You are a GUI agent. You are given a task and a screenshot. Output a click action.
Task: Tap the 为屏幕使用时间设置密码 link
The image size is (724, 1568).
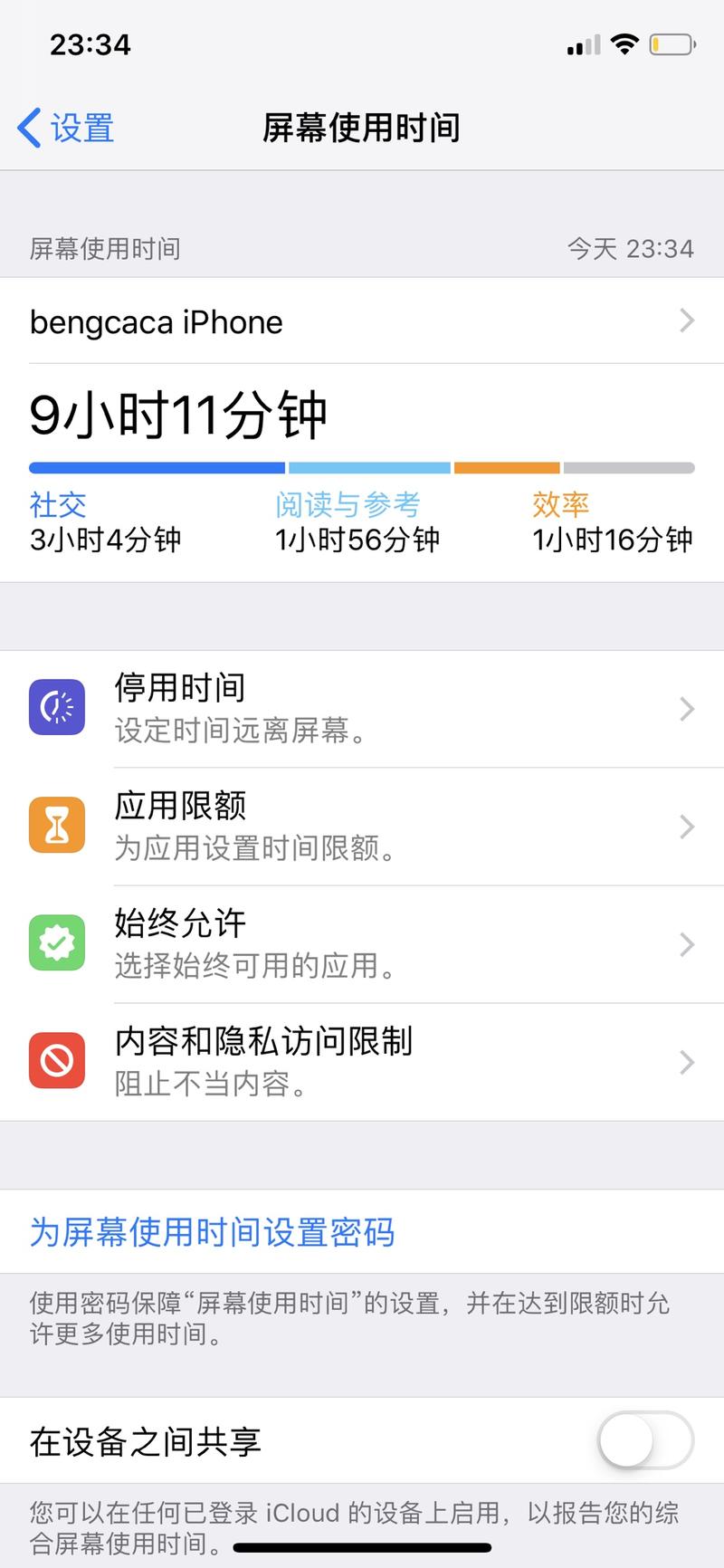tap(213, 1231)
